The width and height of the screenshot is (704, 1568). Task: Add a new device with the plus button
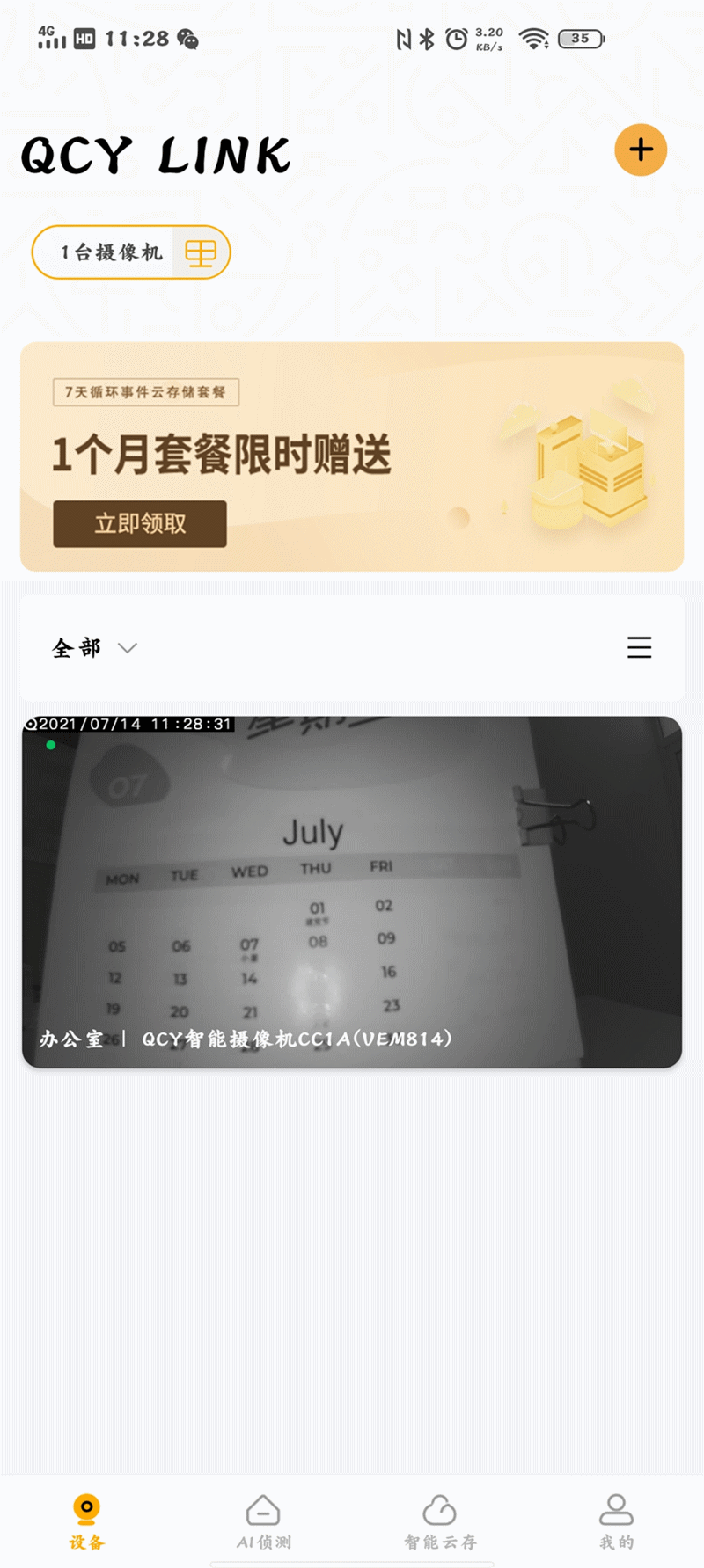coord(641,150)
